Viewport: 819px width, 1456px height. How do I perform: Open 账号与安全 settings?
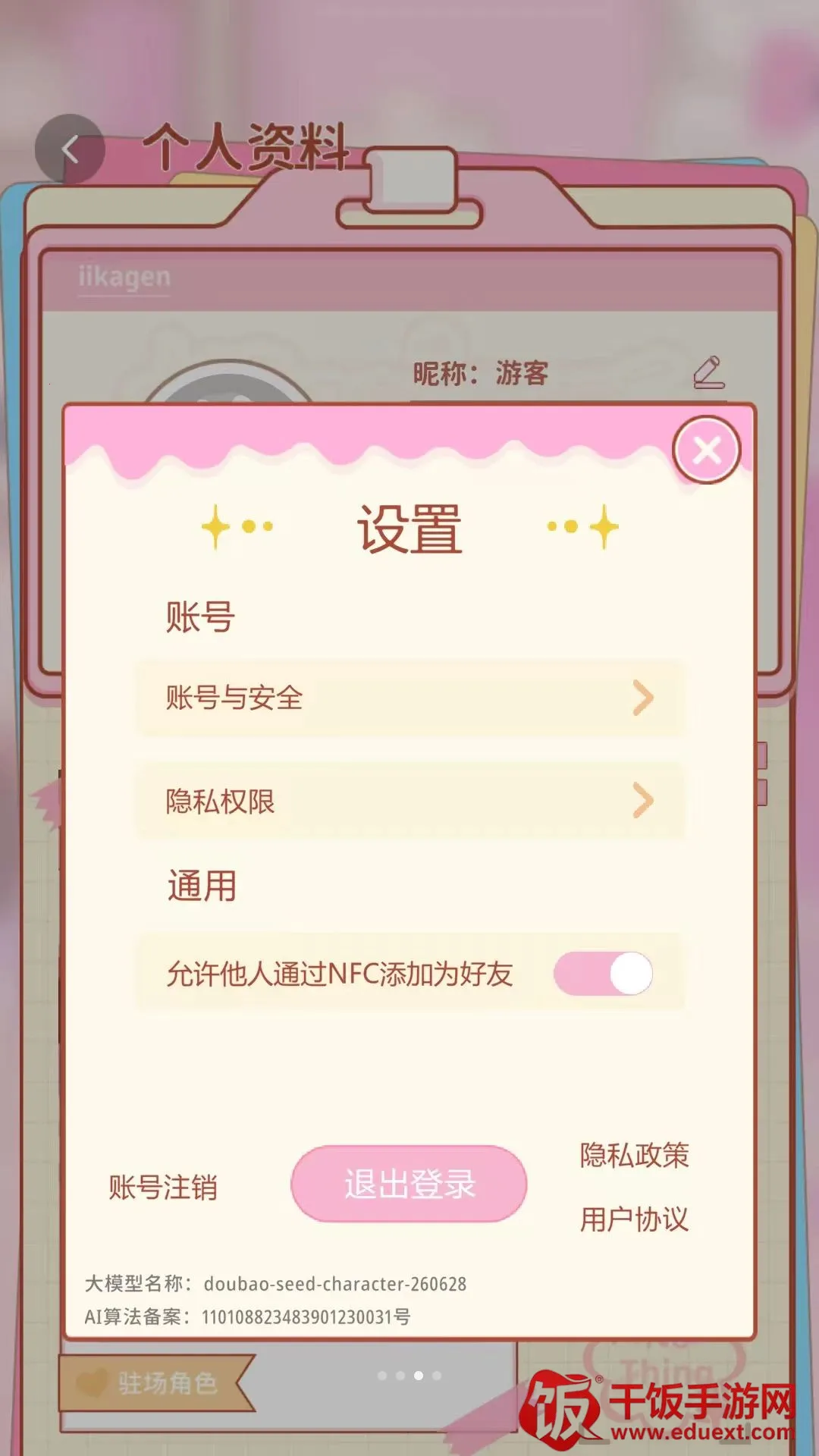(410, 698)
